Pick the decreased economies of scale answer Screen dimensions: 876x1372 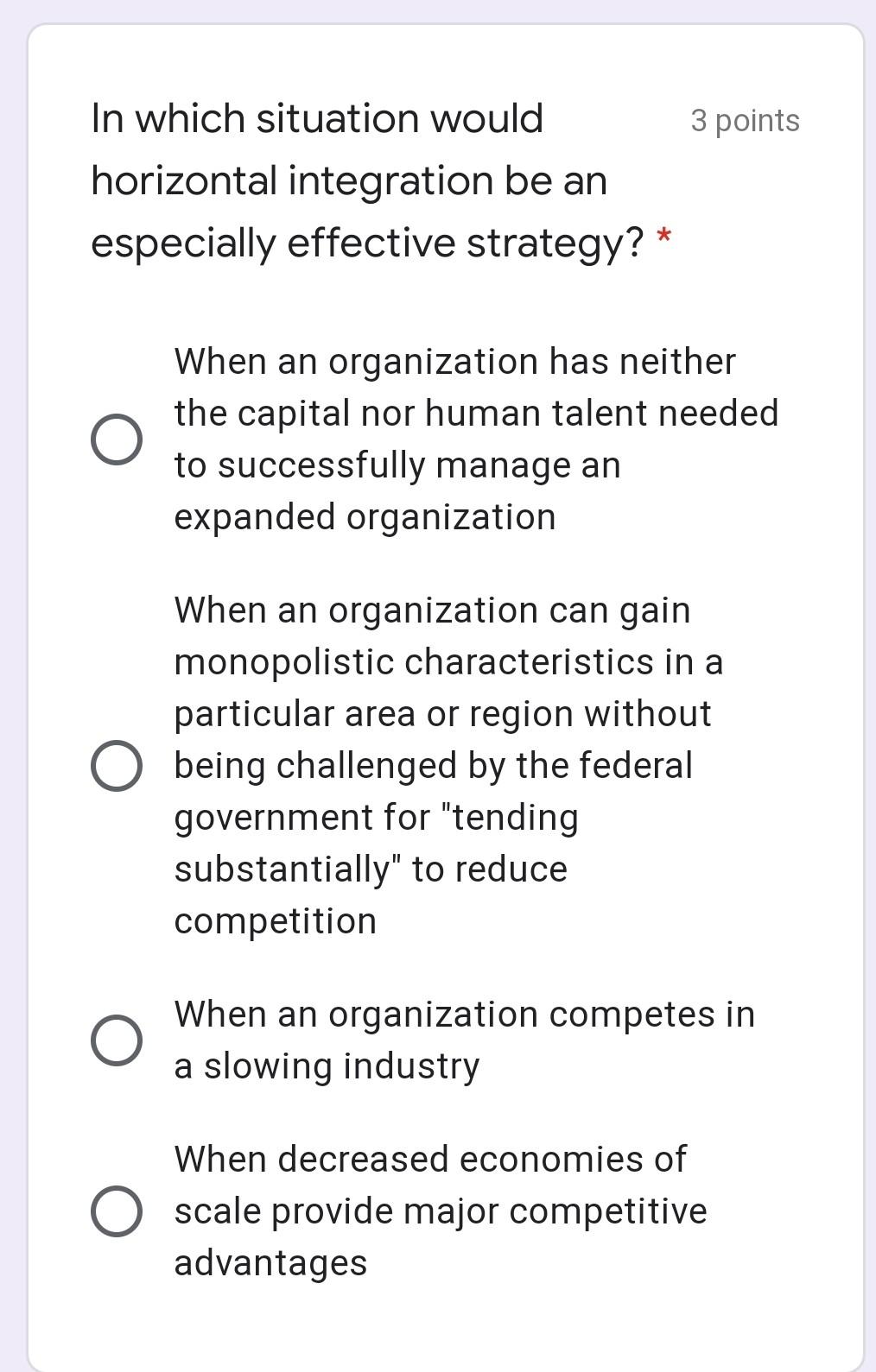(117, 1211)
